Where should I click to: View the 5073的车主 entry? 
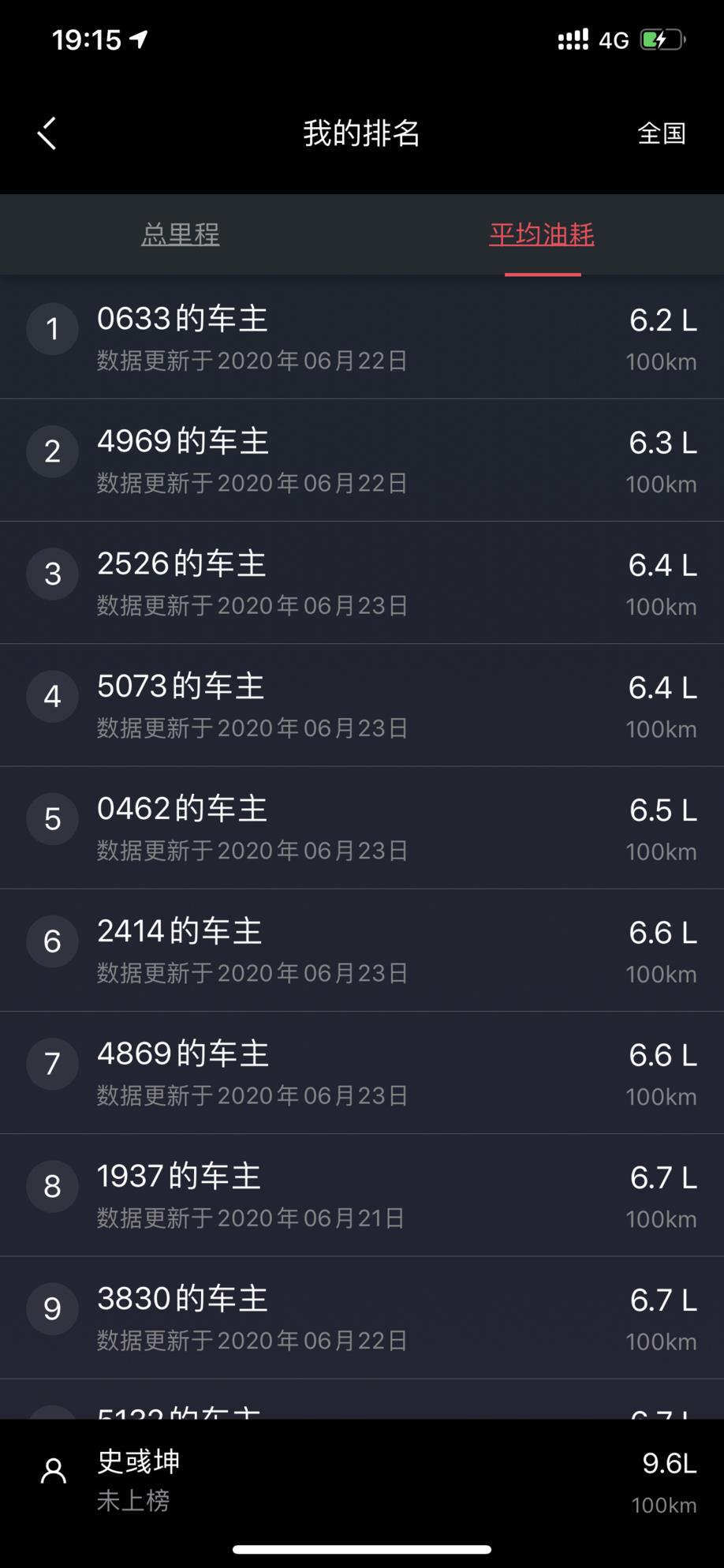click(362, 705)
